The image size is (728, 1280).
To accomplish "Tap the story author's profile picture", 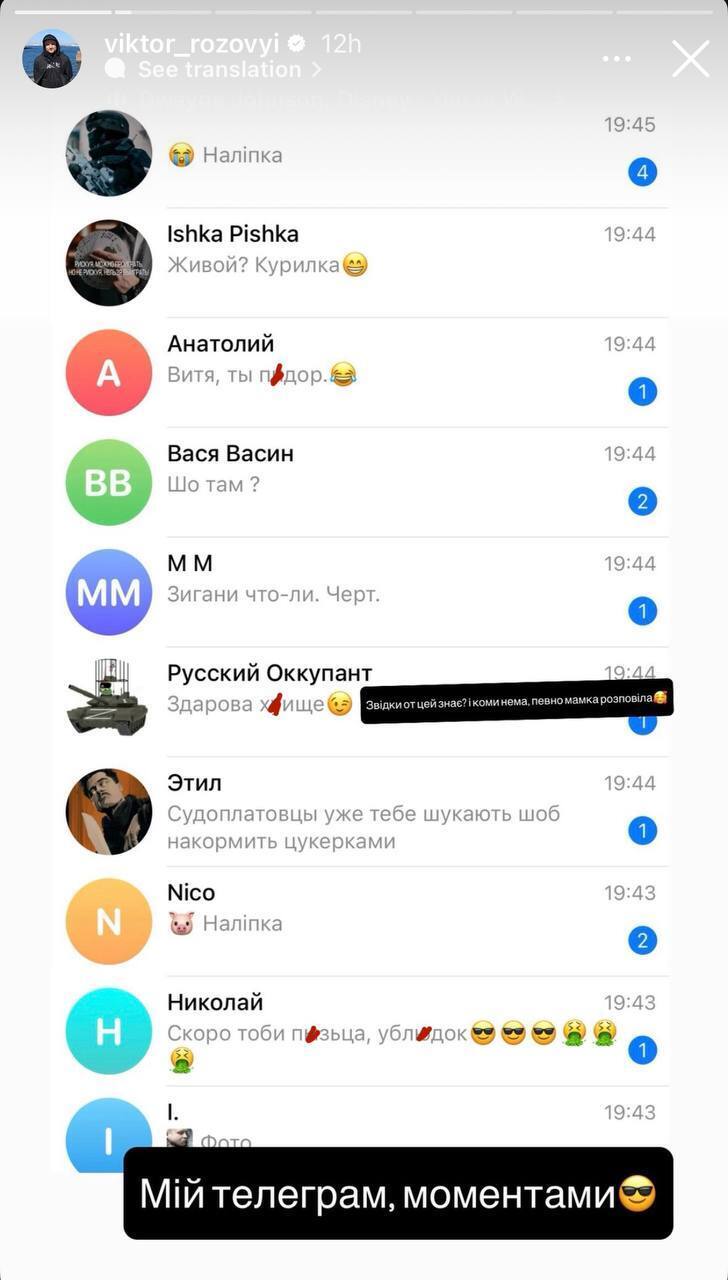I will (x=52, y=58).
